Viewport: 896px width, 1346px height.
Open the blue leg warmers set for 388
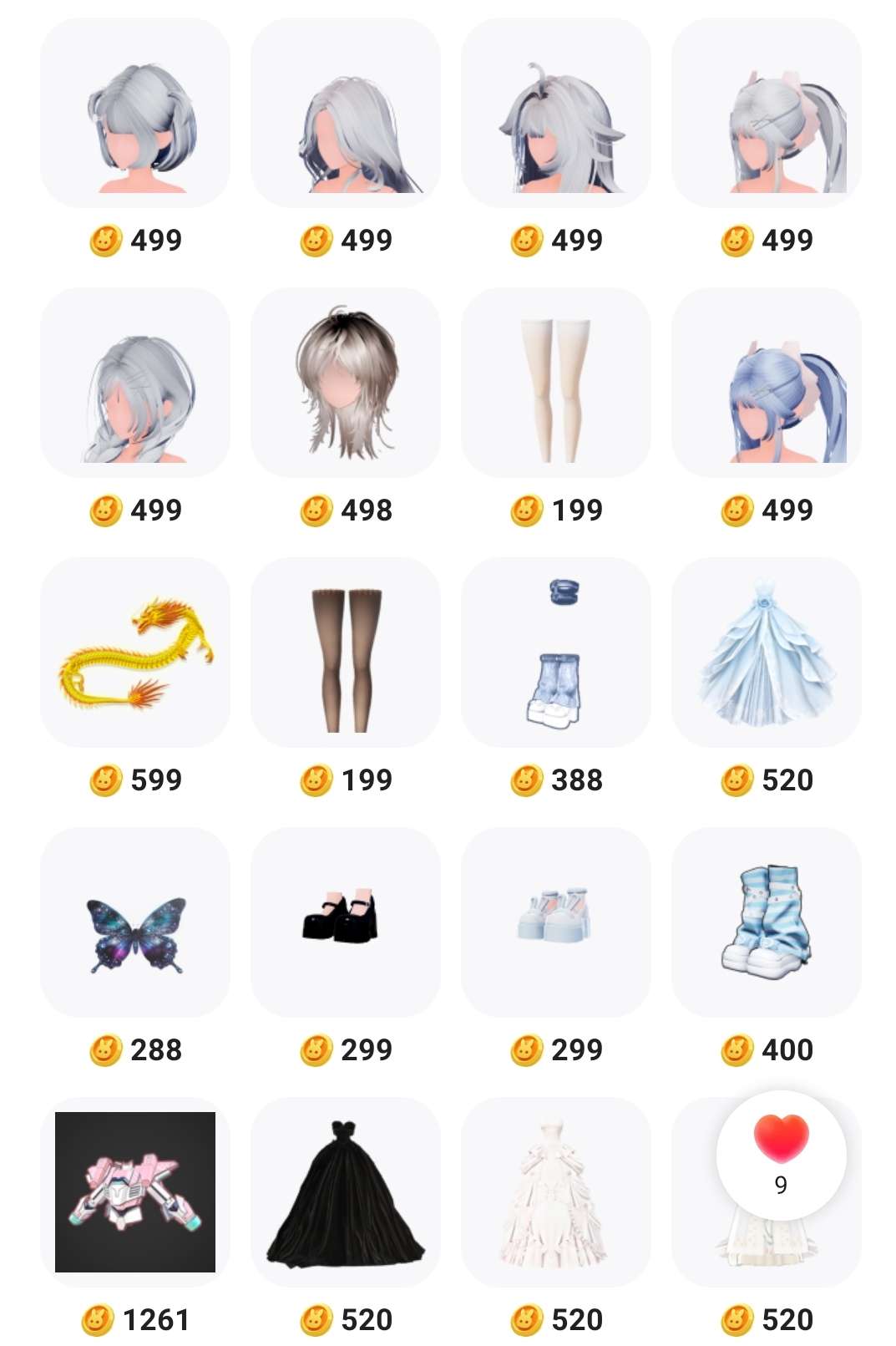tap(556, 653)
